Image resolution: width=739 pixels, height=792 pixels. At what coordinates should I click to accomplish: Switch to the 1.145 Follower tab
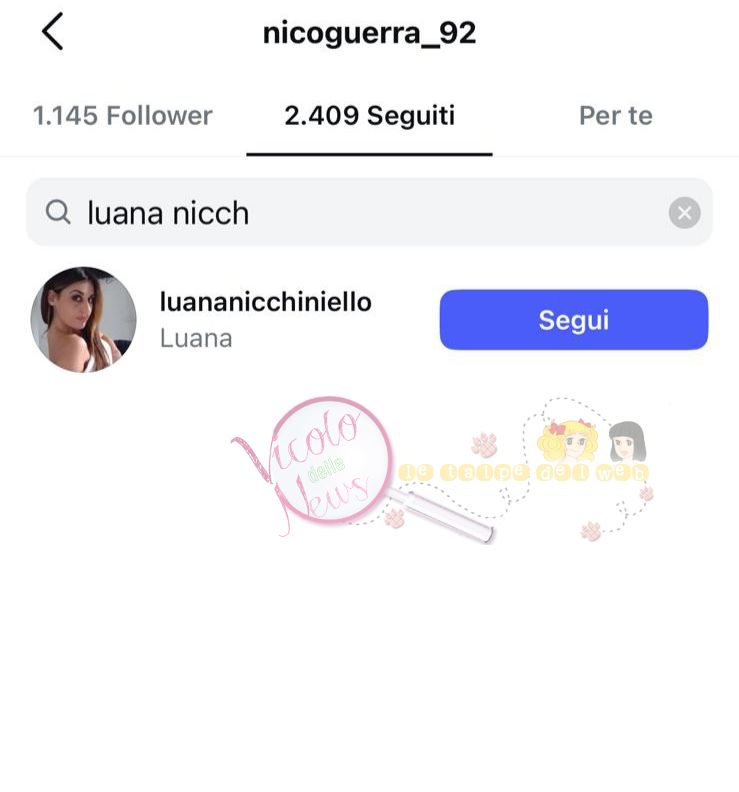(122, 116)
